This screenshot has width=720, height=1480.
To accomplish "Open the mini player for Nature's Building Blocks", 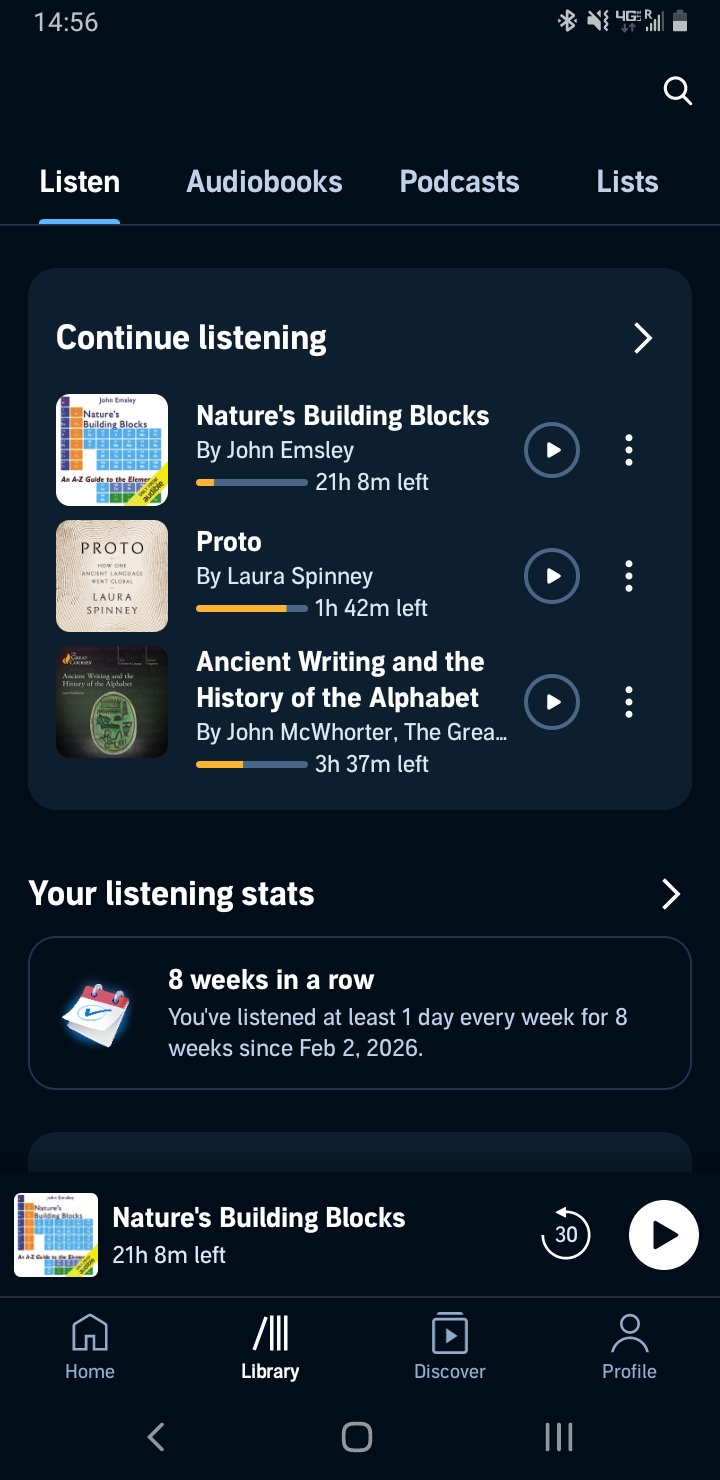I will [260, 1235].
